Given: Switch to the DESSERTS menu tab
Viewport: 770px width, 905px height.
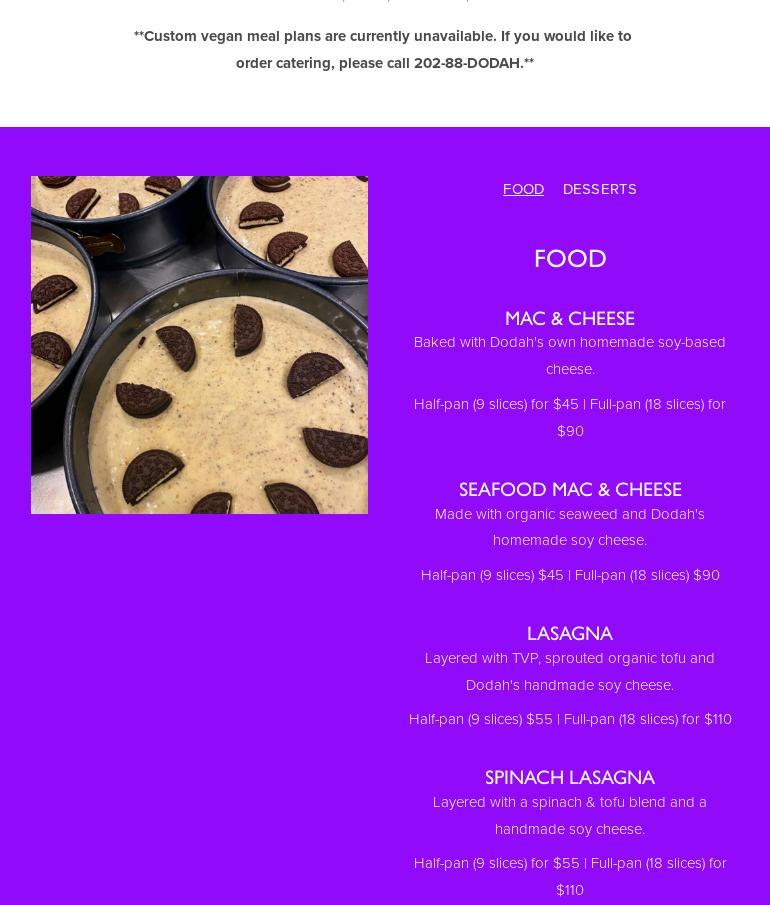Looking at the screenshot, I should 599,189.
